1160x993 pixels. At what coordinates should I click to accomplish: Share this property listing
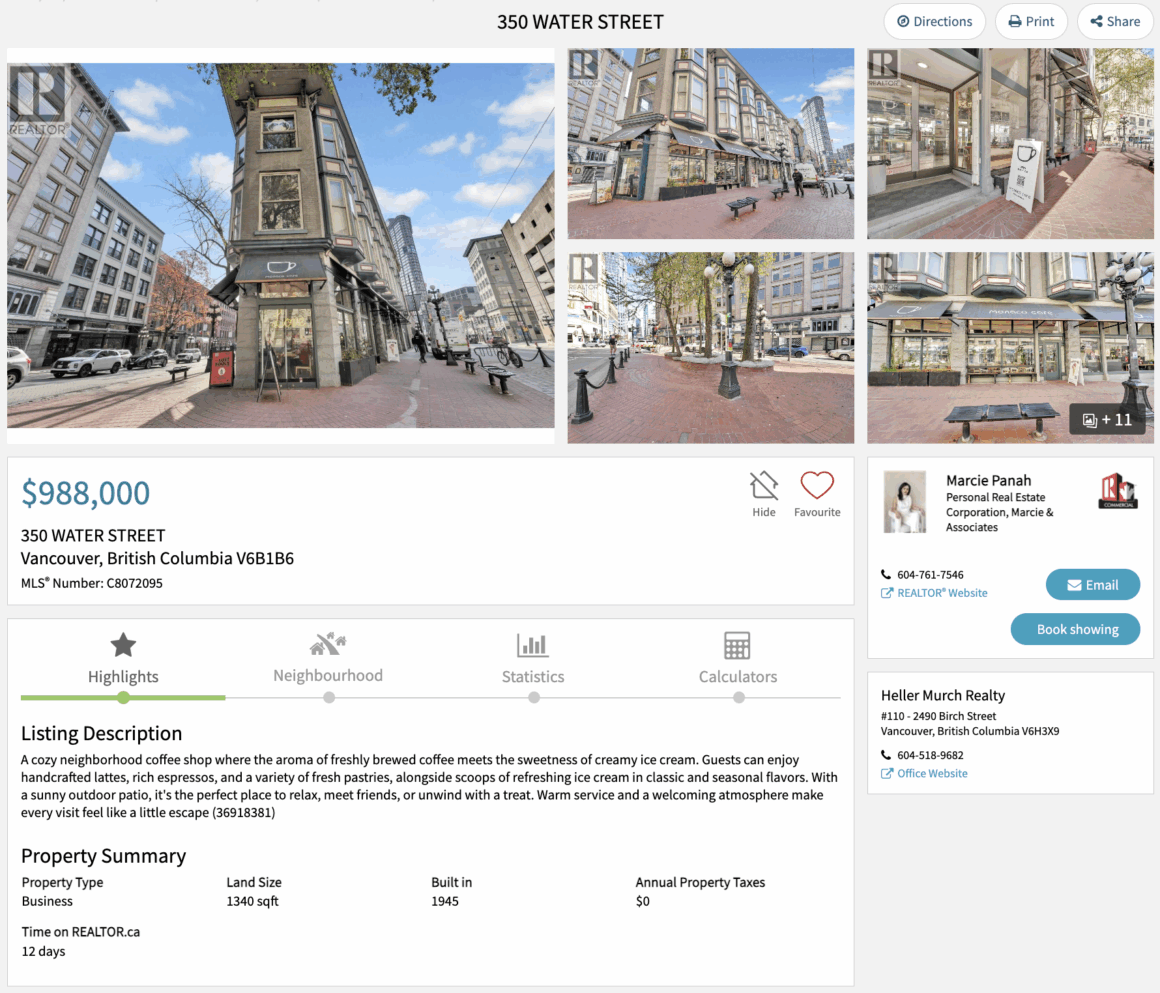1115,21
